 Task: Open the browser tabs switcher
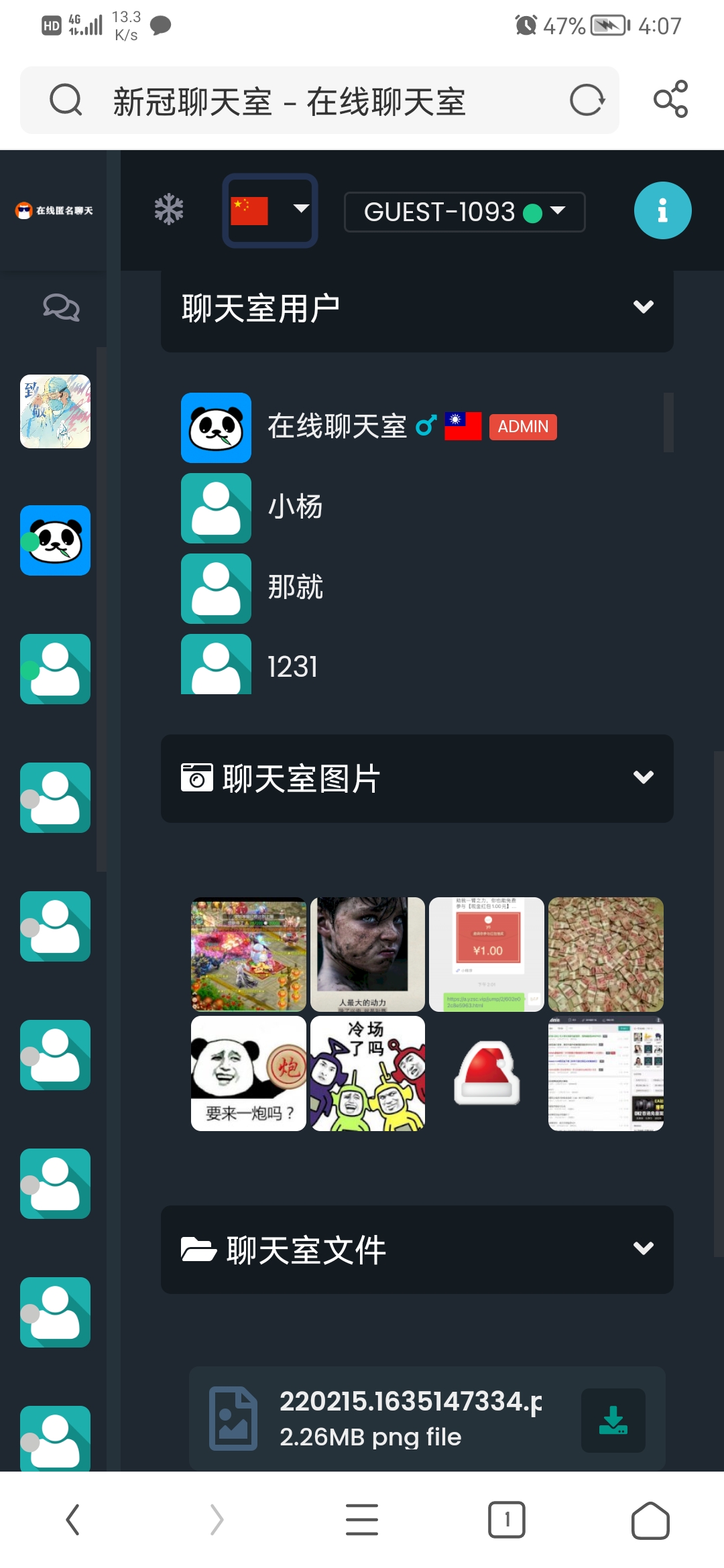pos(507,1519)
